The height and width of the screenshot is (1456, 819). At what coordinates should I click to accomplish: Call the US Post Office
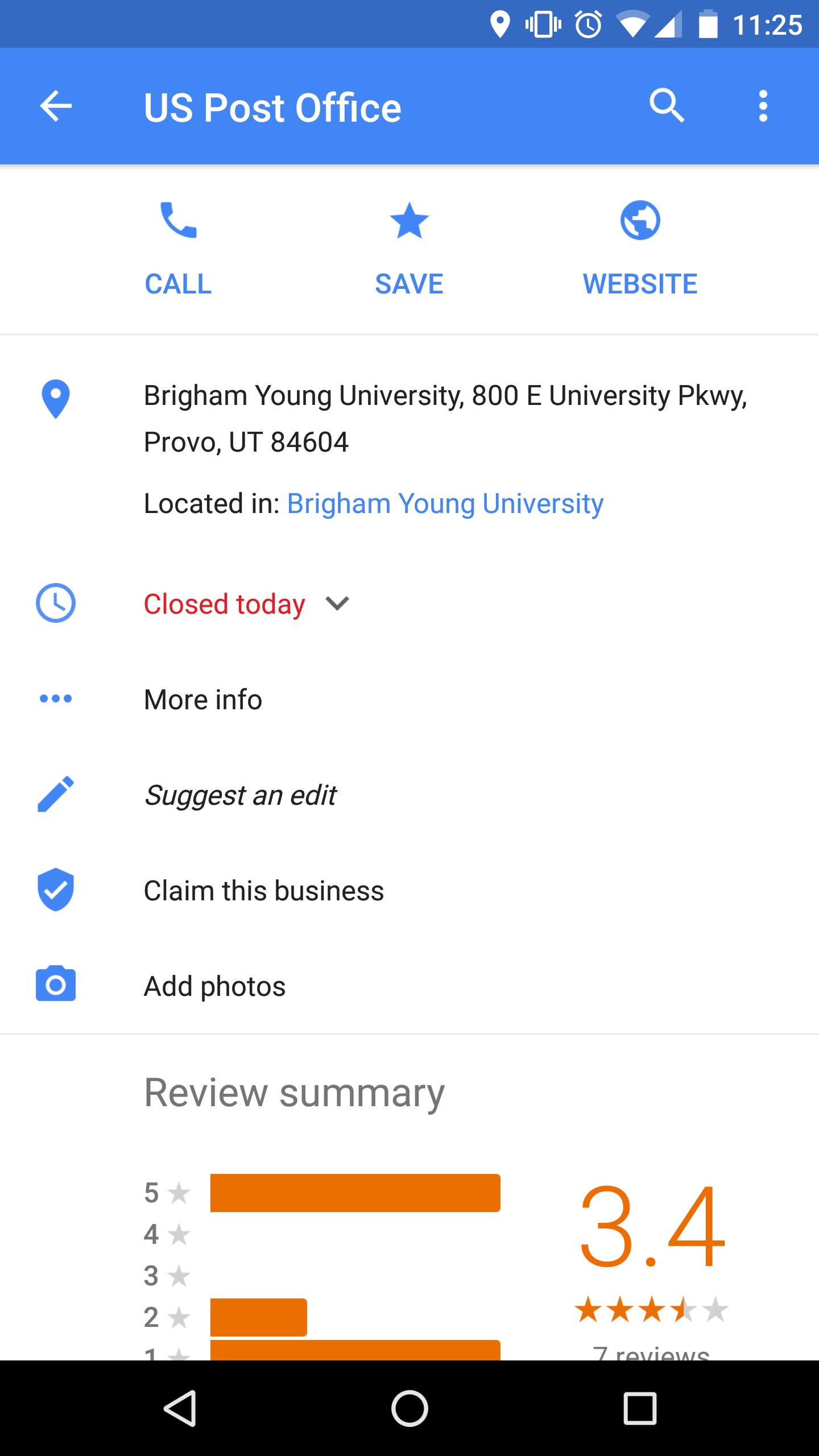pos(178,249)
